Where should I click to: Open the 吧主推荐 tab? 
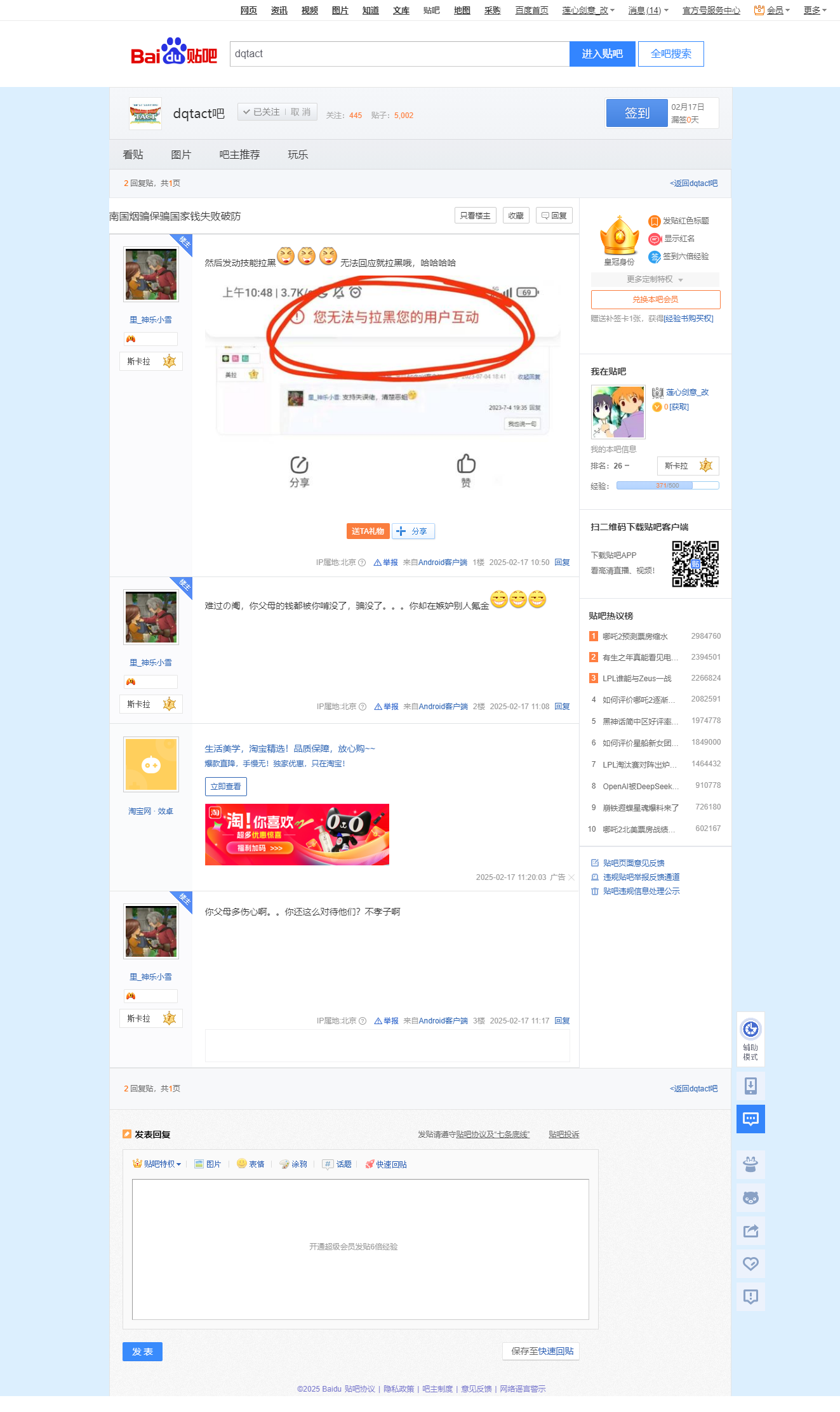239,154
